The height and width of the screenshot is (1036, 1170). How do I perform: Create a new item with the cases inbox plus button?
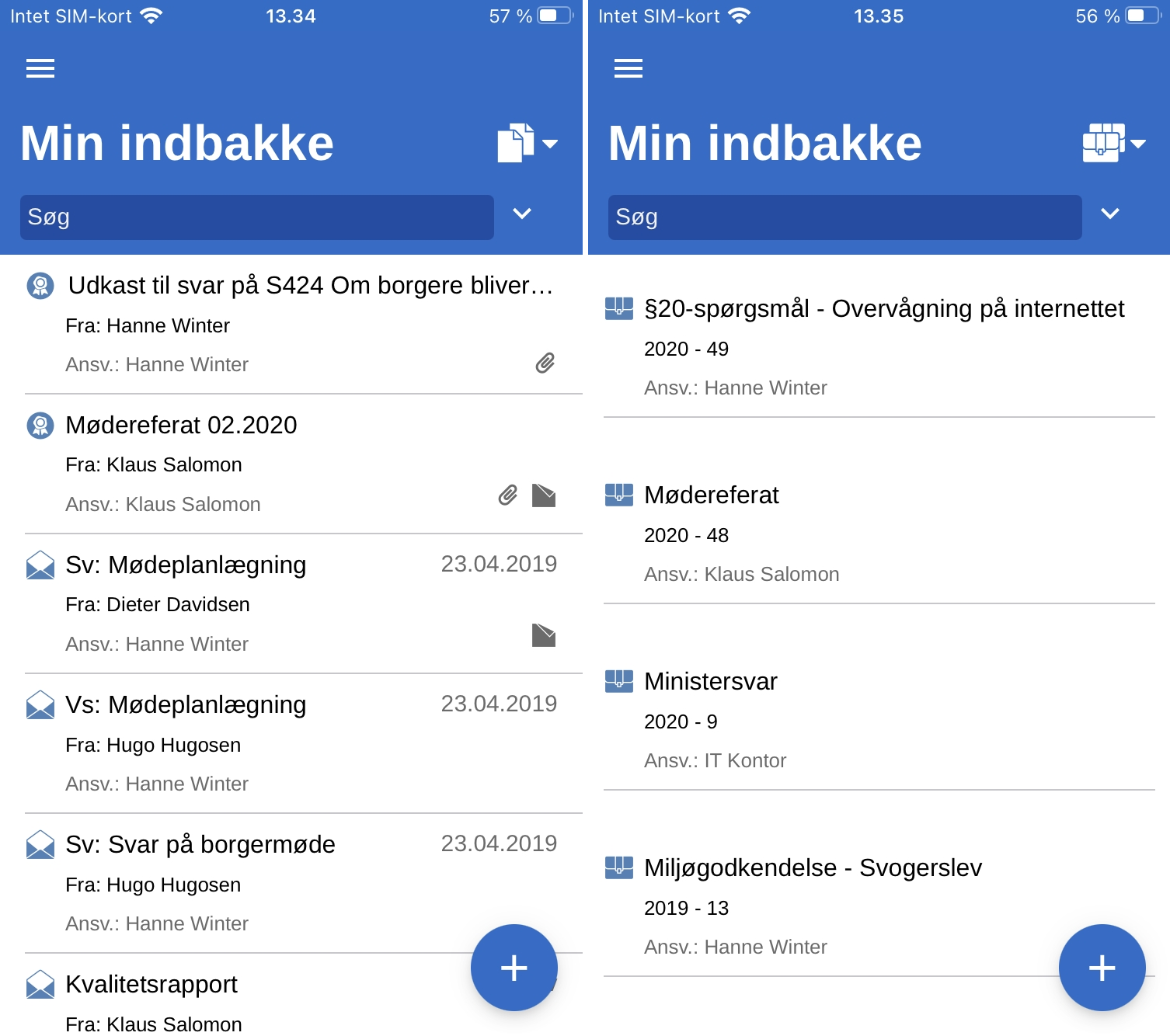point(1102,968)
